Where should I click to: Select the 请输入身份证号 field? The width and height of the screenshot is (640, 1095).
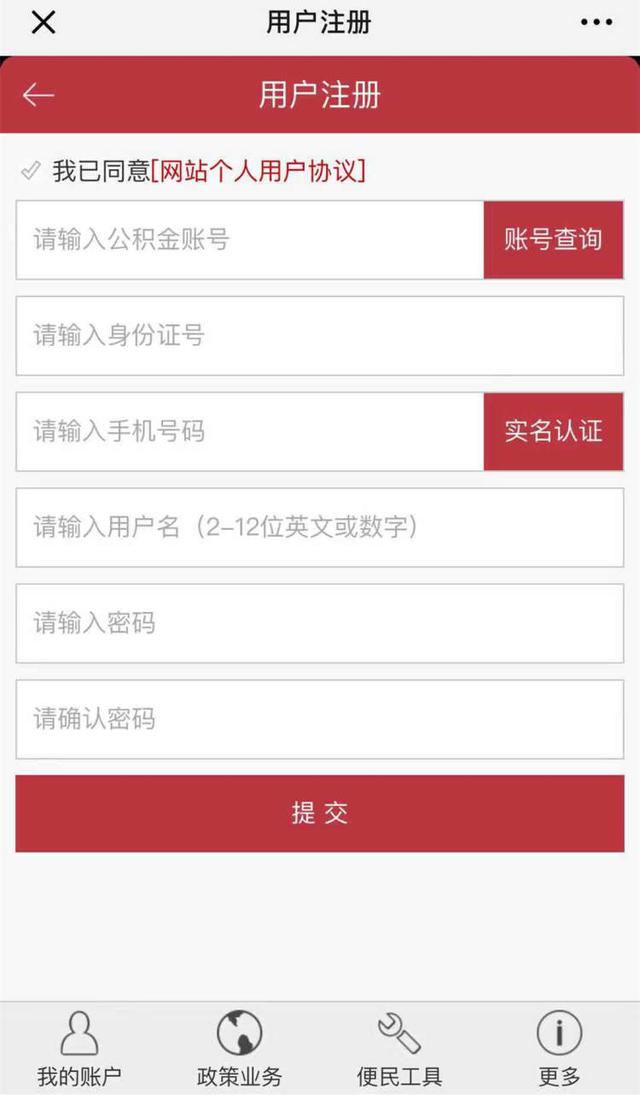pyautogui.click(x=320, y=336)
